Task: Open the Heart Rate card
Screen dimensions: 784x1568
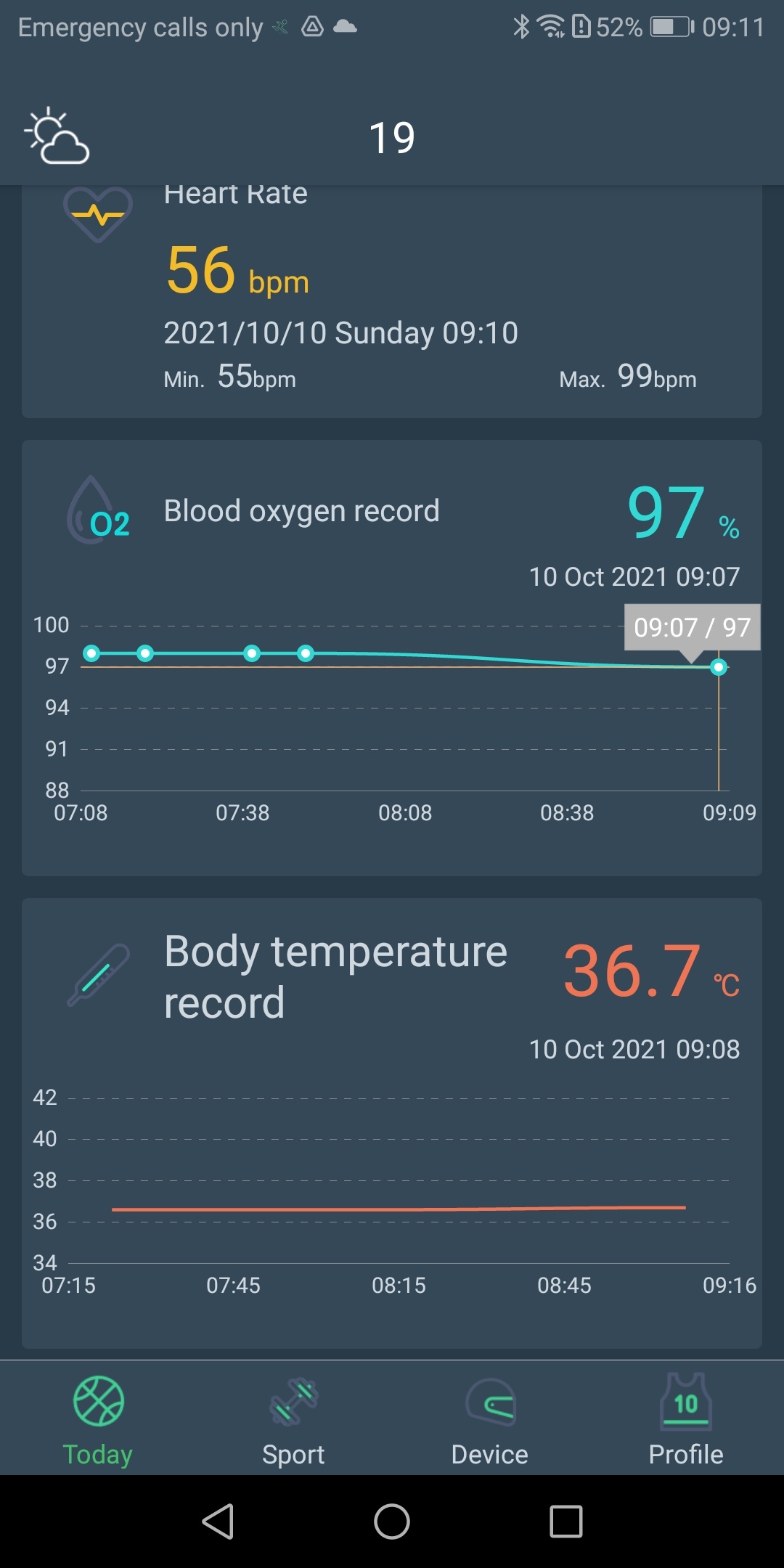Action: click(x=392, y=301)
